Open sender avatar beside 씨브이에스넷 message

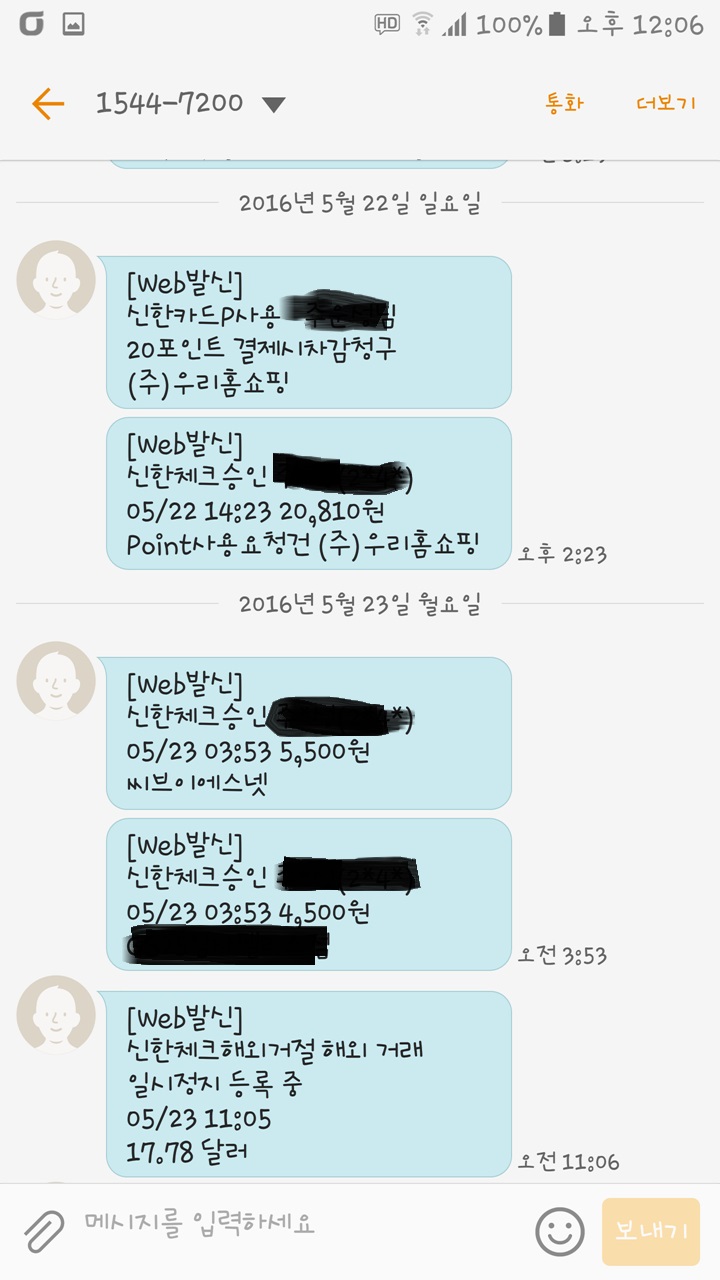[56, 681]
